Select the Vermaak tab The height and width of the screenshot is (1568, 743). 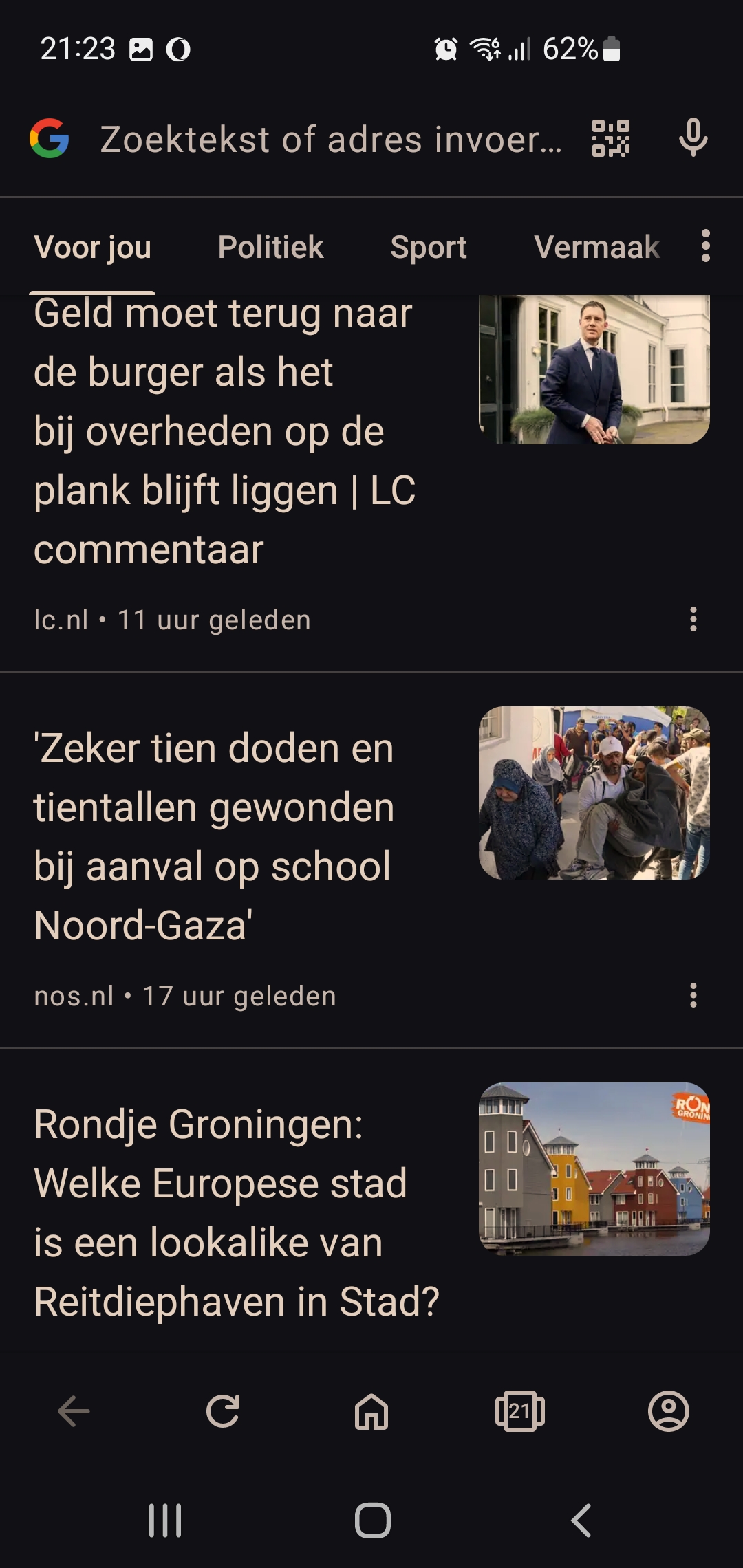(596, 247)
